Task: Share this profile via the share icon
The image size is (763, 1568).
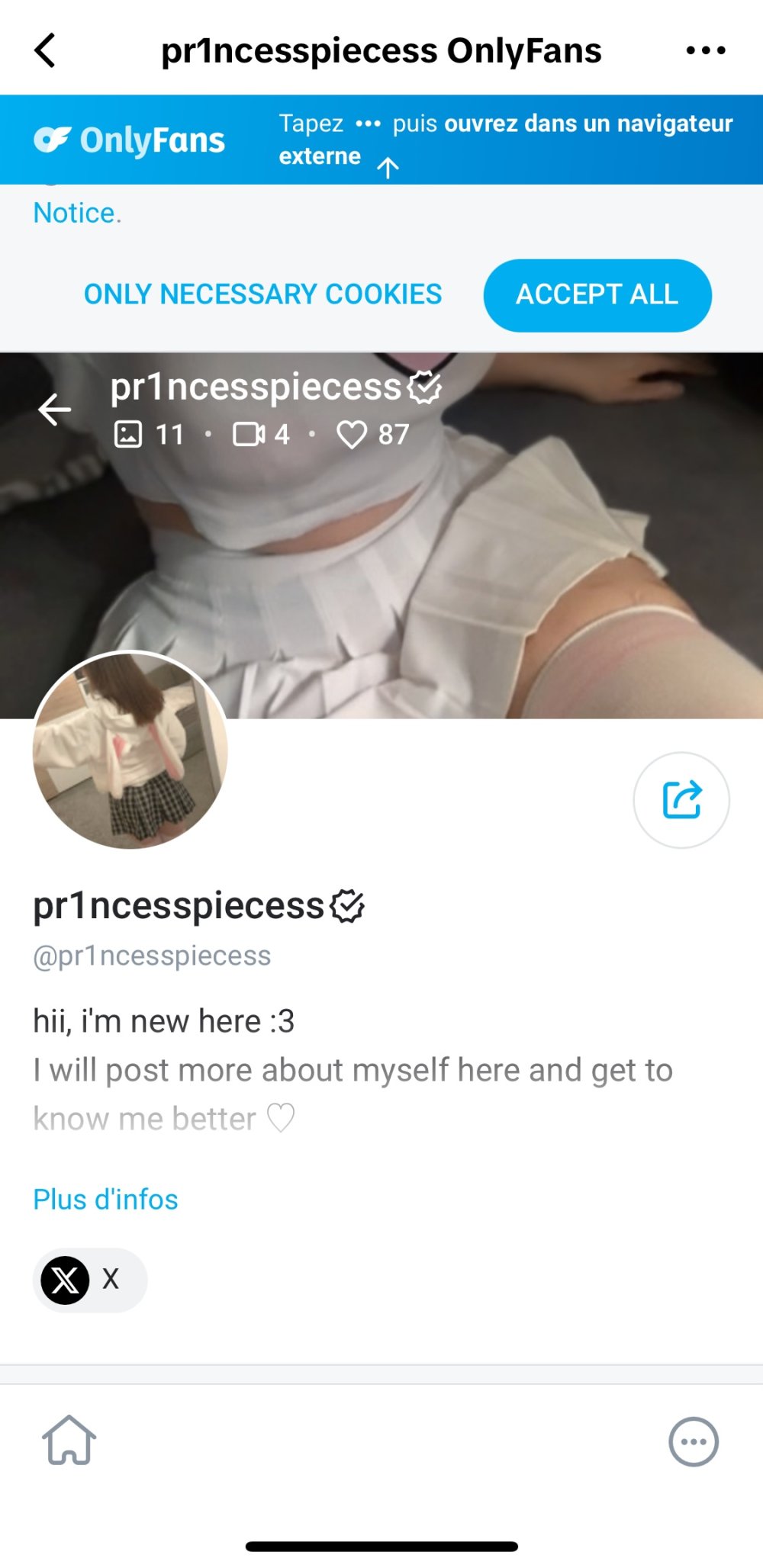Action: (681, 799)
